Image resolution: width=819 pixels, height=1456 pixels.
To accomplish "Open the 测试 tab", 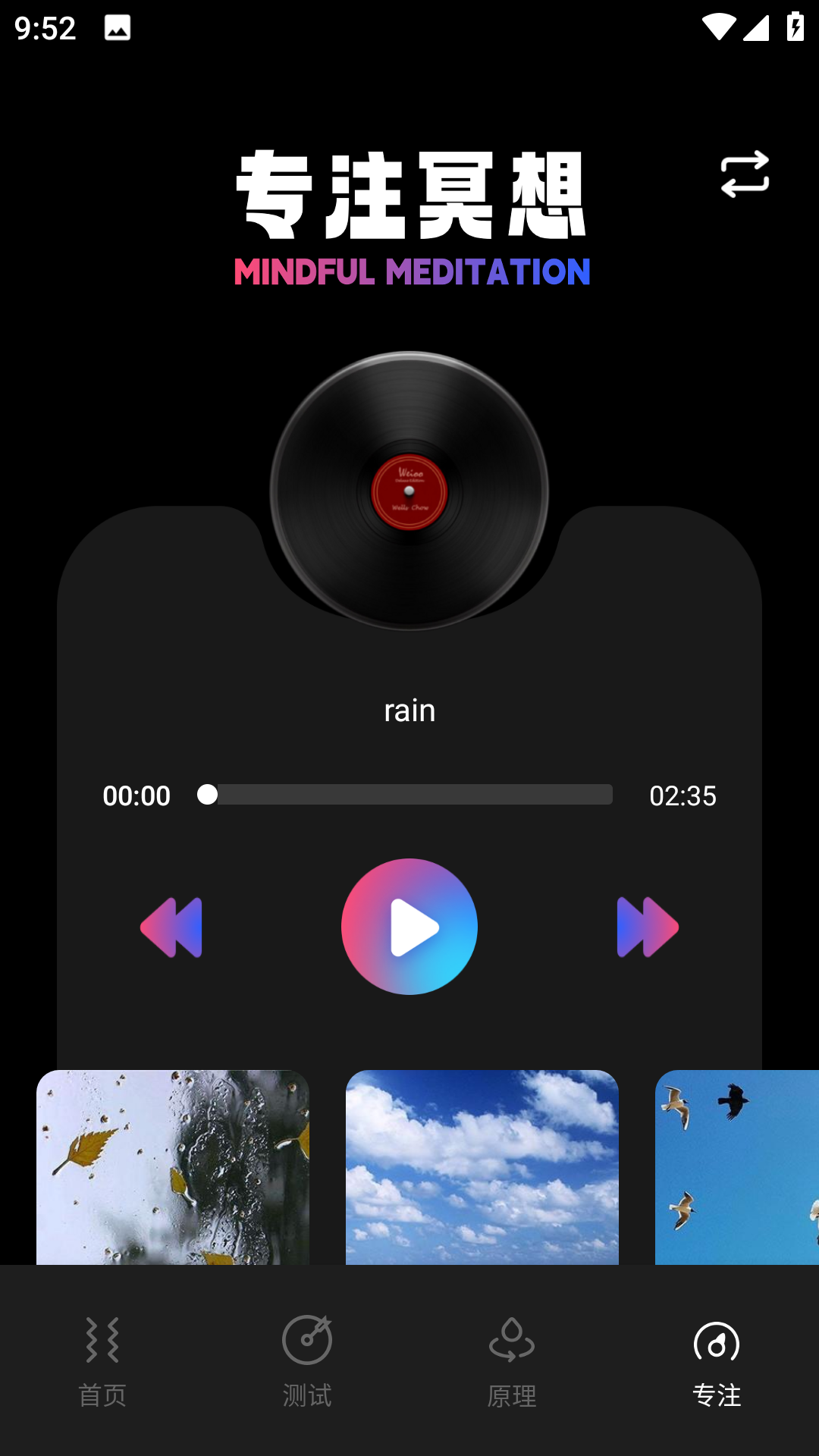I will (x=307, y=1361).
